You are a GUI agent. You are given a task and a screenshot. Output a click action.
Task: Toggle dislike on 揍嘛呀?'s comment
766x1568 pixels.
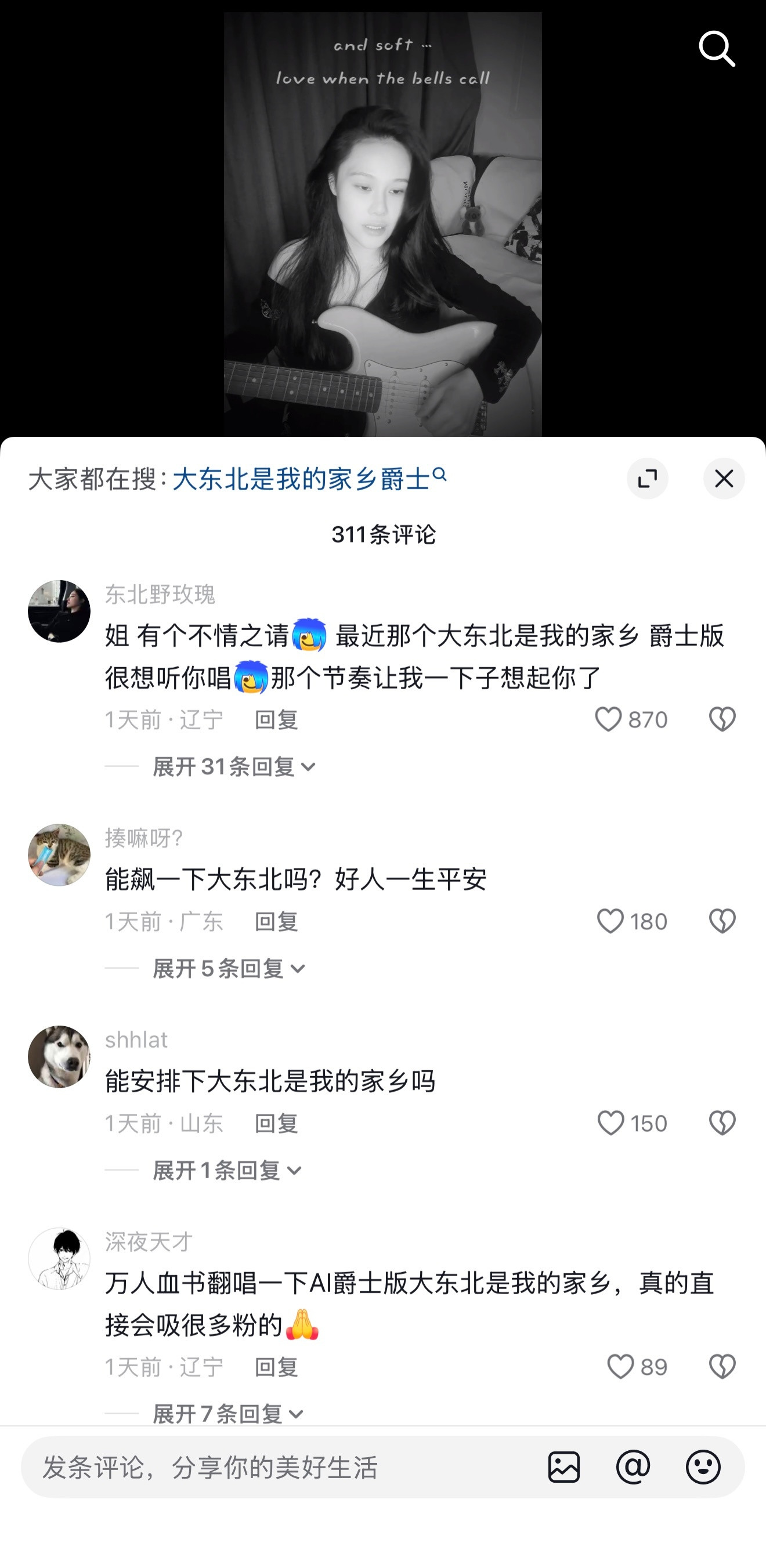click(x=721, y=921)
